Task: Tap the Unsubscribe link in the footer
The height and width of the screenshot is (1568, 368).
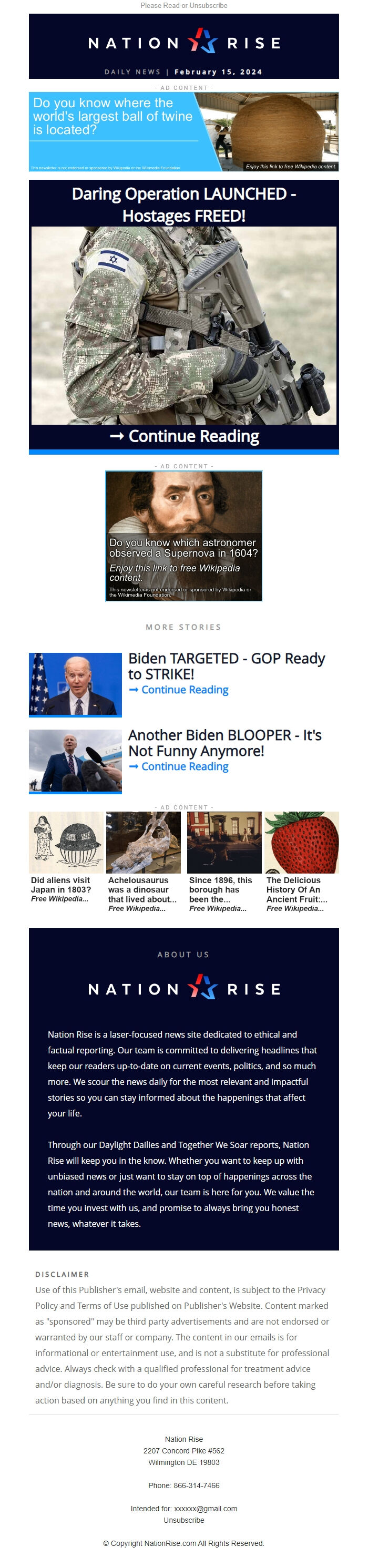Action: 183,1520
